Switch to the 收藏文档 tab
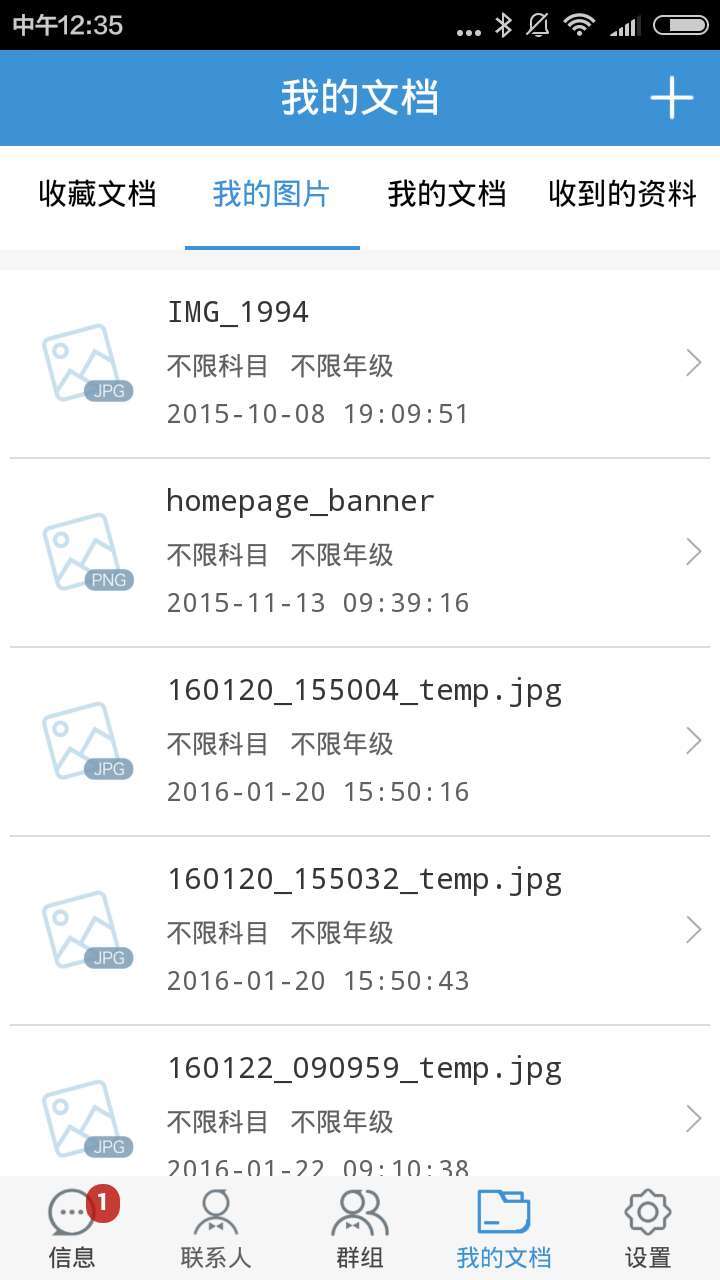 click(x=97, y=194)
